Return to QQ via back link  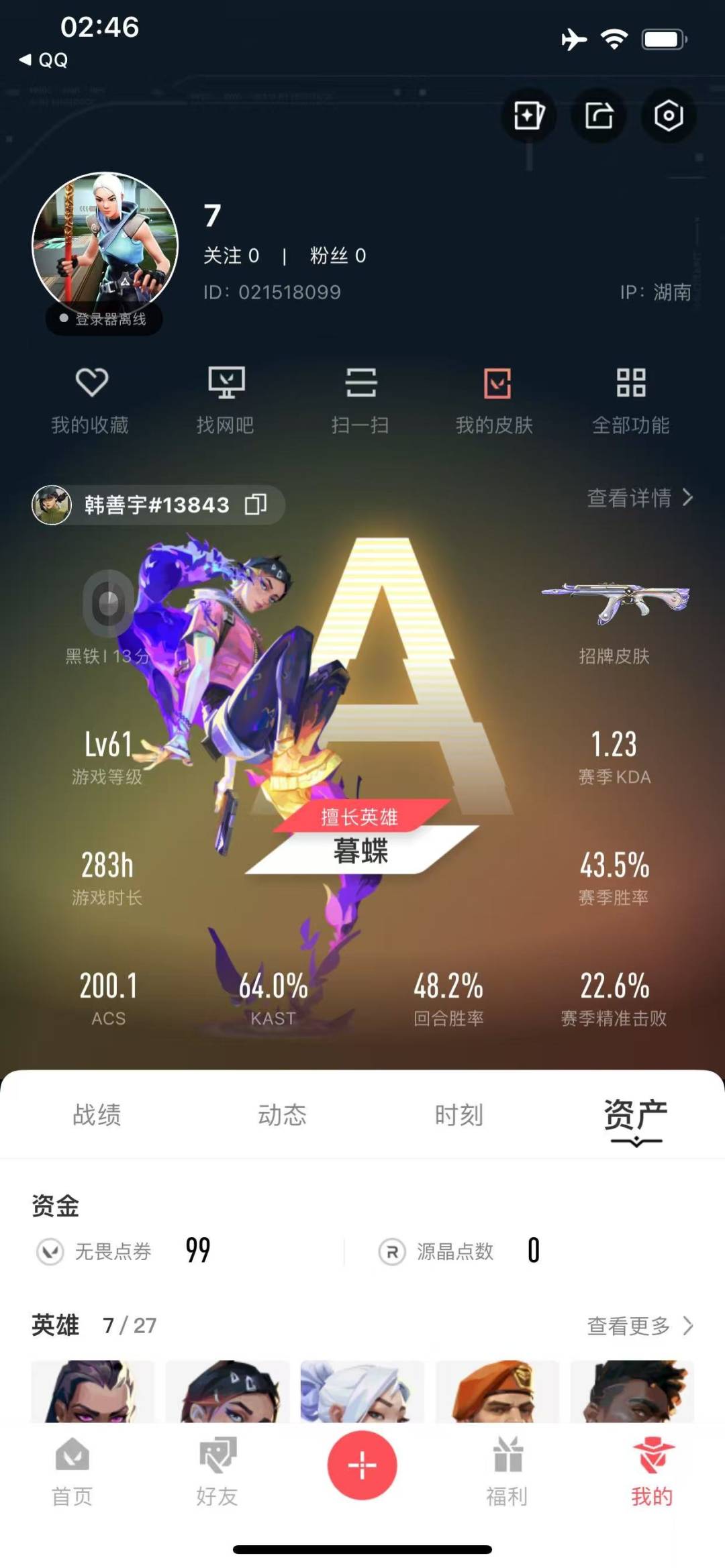point(43,60)
